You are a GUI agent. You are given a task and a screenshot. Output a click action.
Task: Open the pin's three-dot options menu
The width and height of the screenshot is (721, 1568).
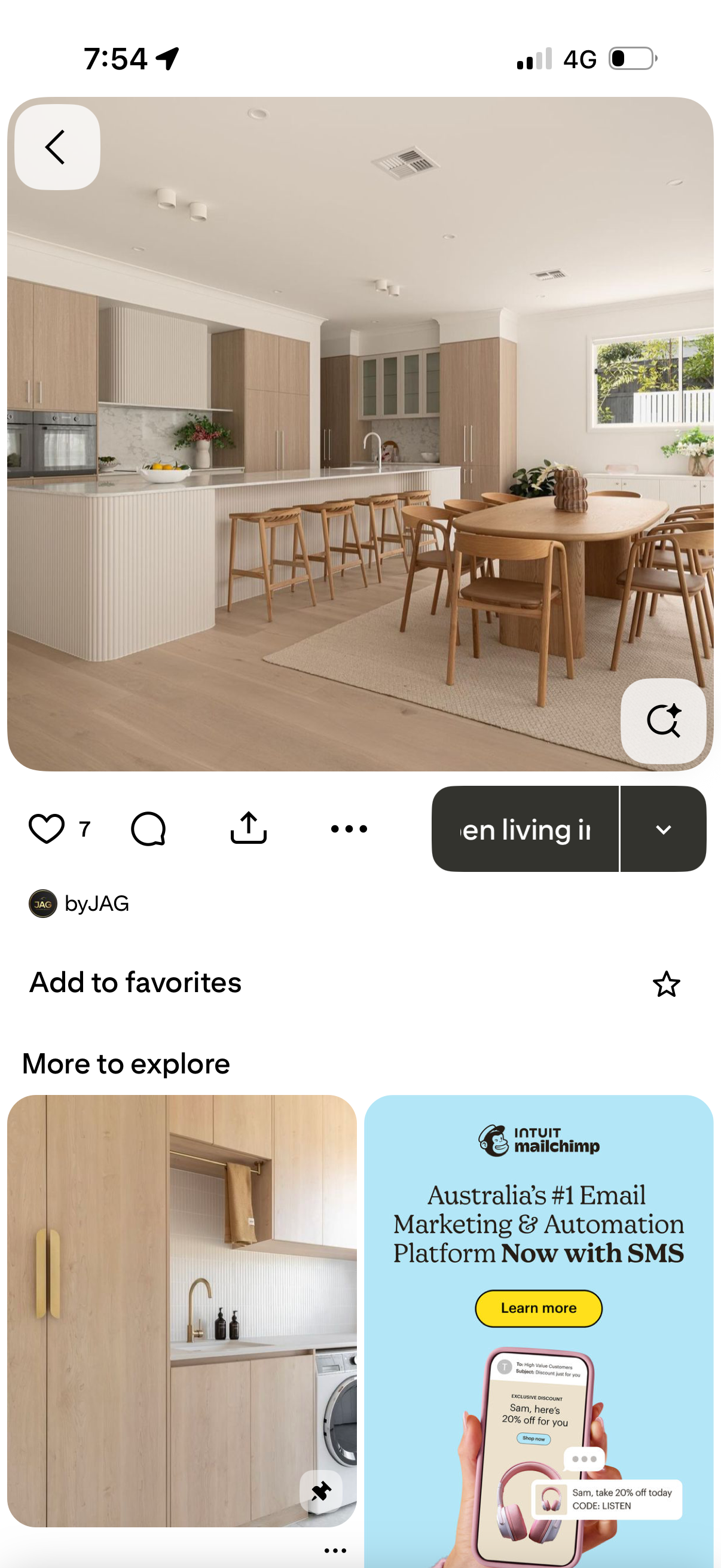pyautogui.click(x=349, y=828)
